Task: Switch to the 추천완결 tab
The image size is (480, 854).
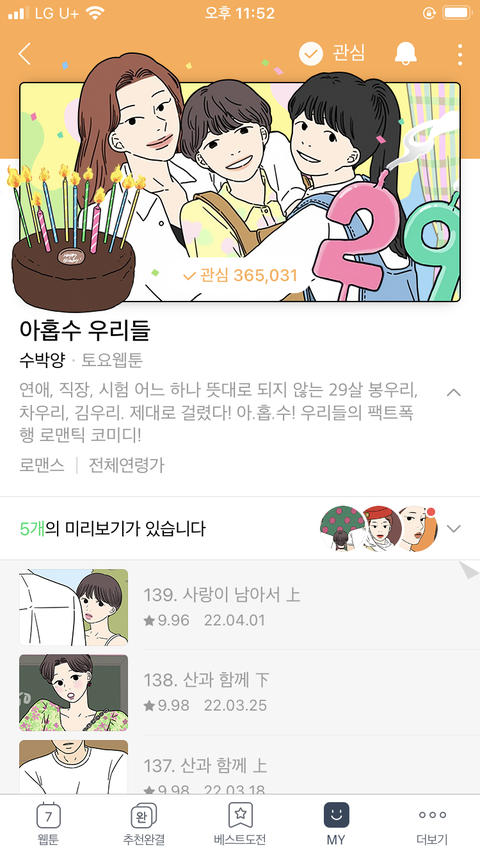Action: pos(144,824)
